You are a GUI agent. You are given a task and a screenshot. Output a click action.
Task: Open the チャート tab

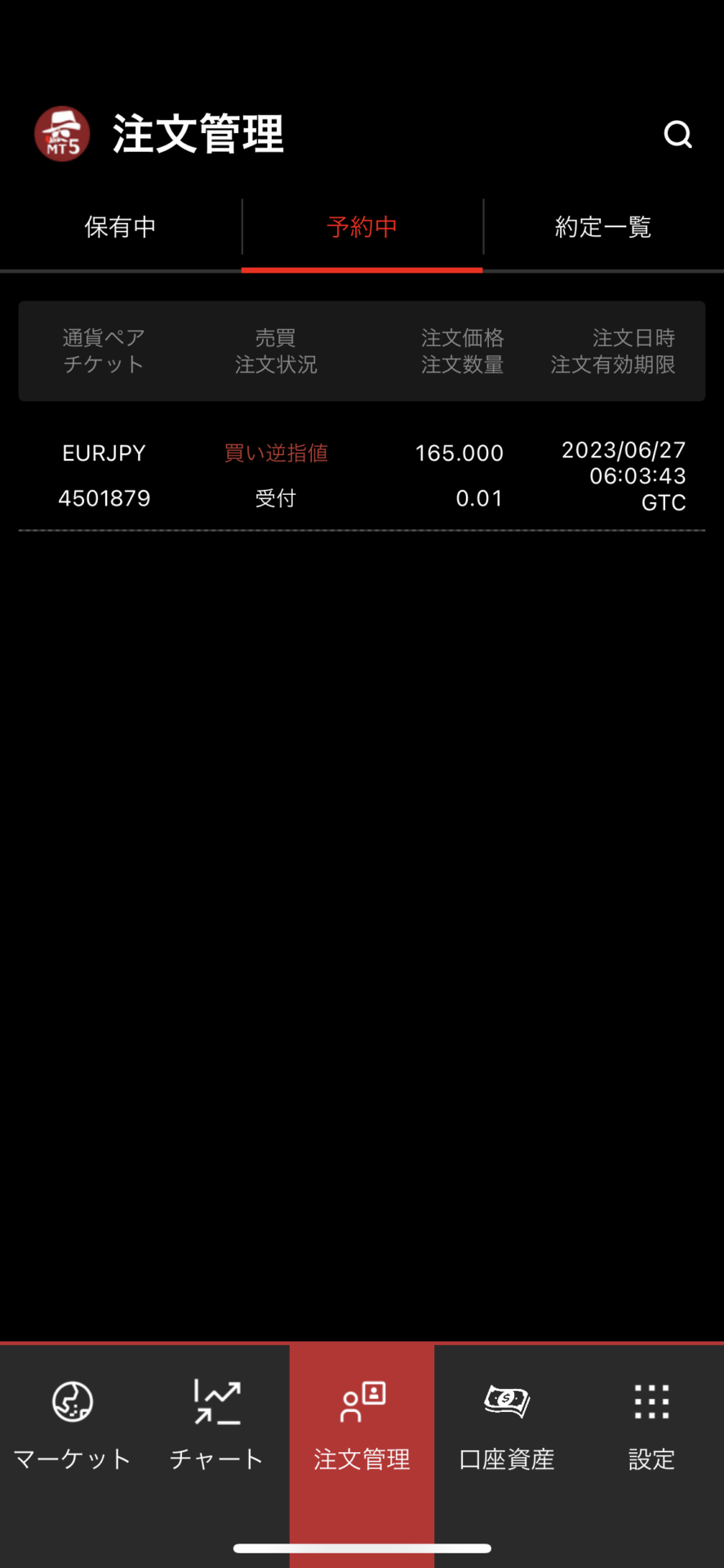tap(216, 1426)
